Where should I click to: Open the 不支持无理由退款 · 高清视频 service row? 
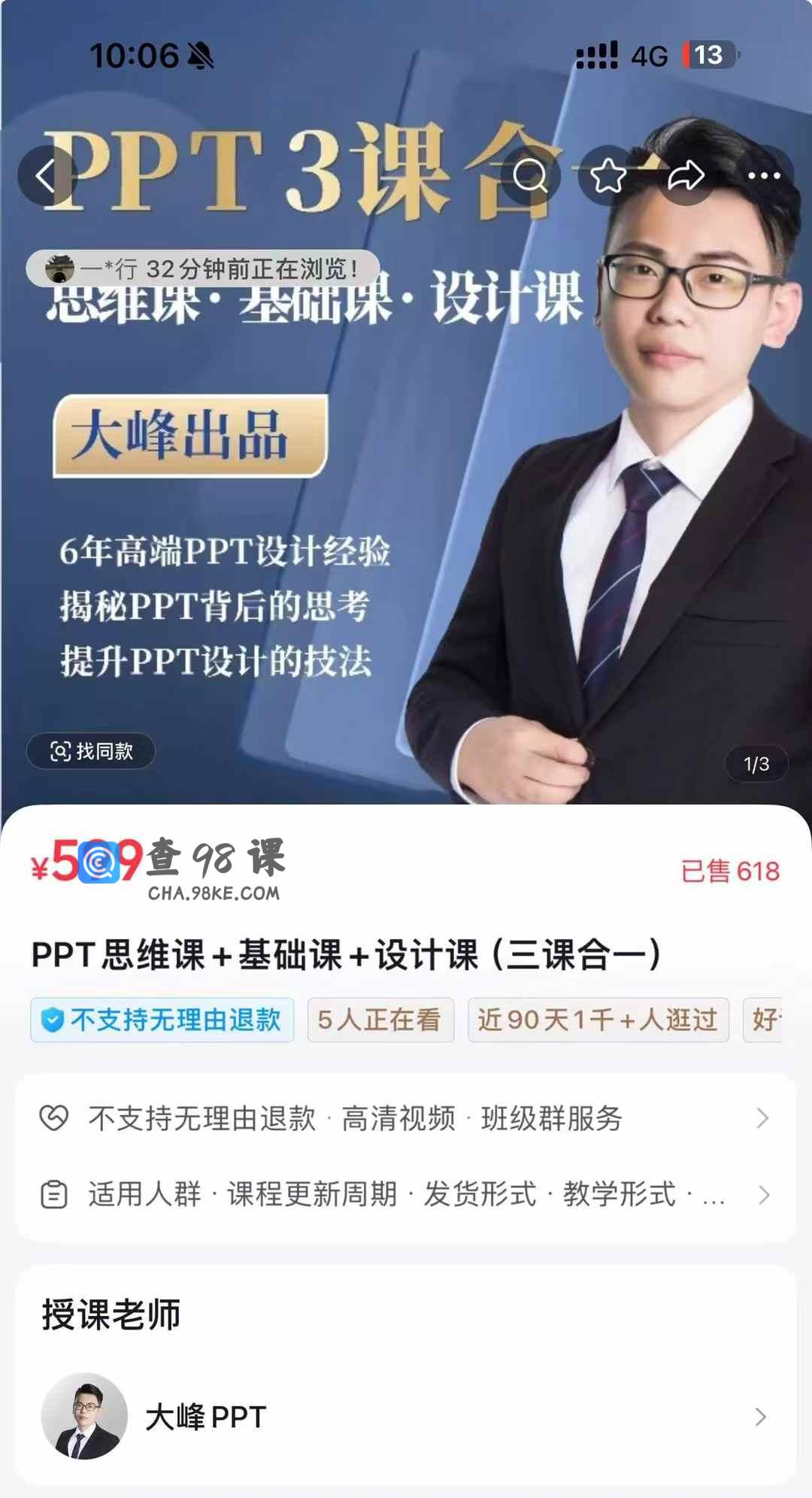click(406, 1118)
